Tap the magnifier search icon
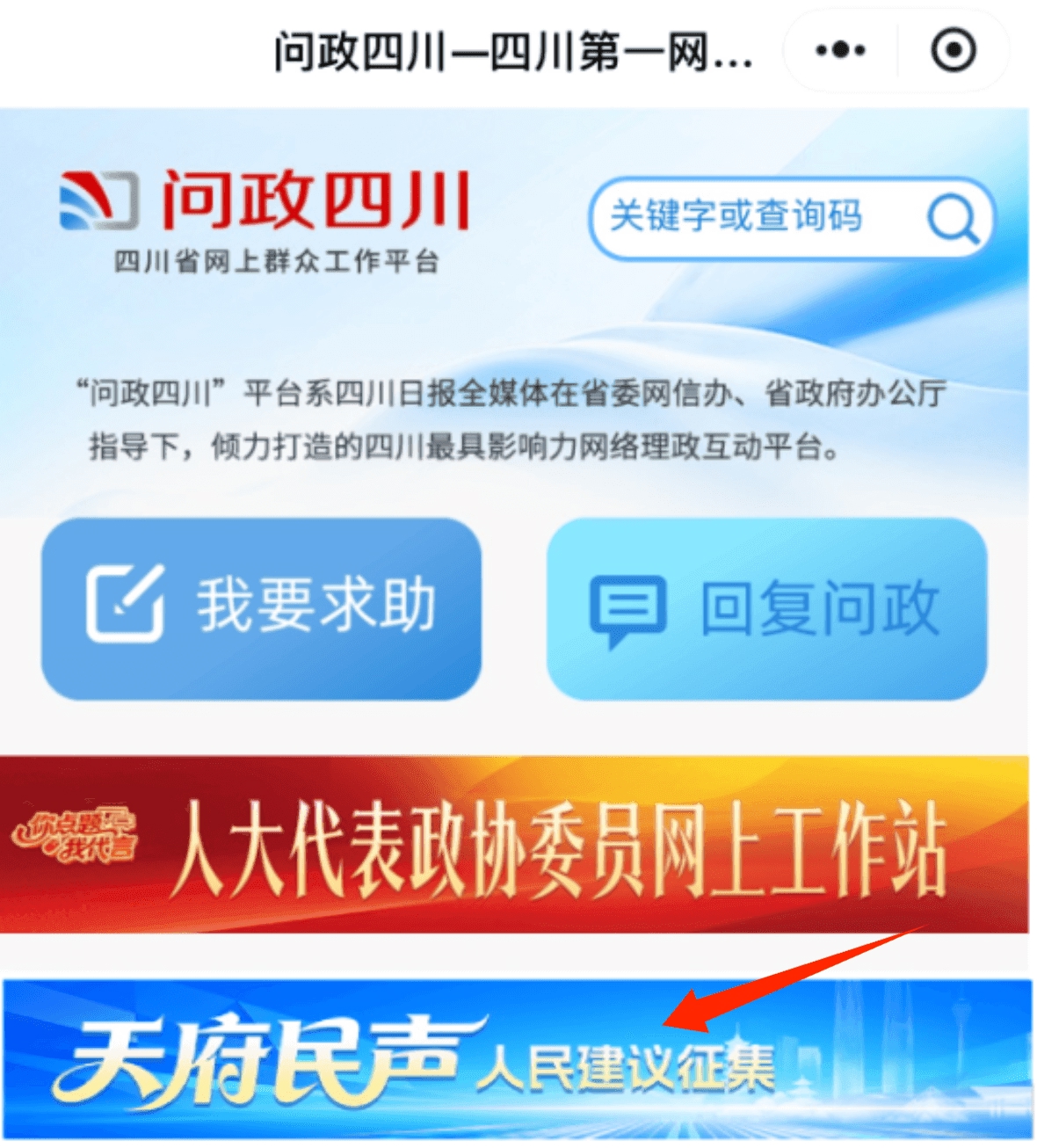Viewport: 1037px width, 1148px height. [953, 218]
